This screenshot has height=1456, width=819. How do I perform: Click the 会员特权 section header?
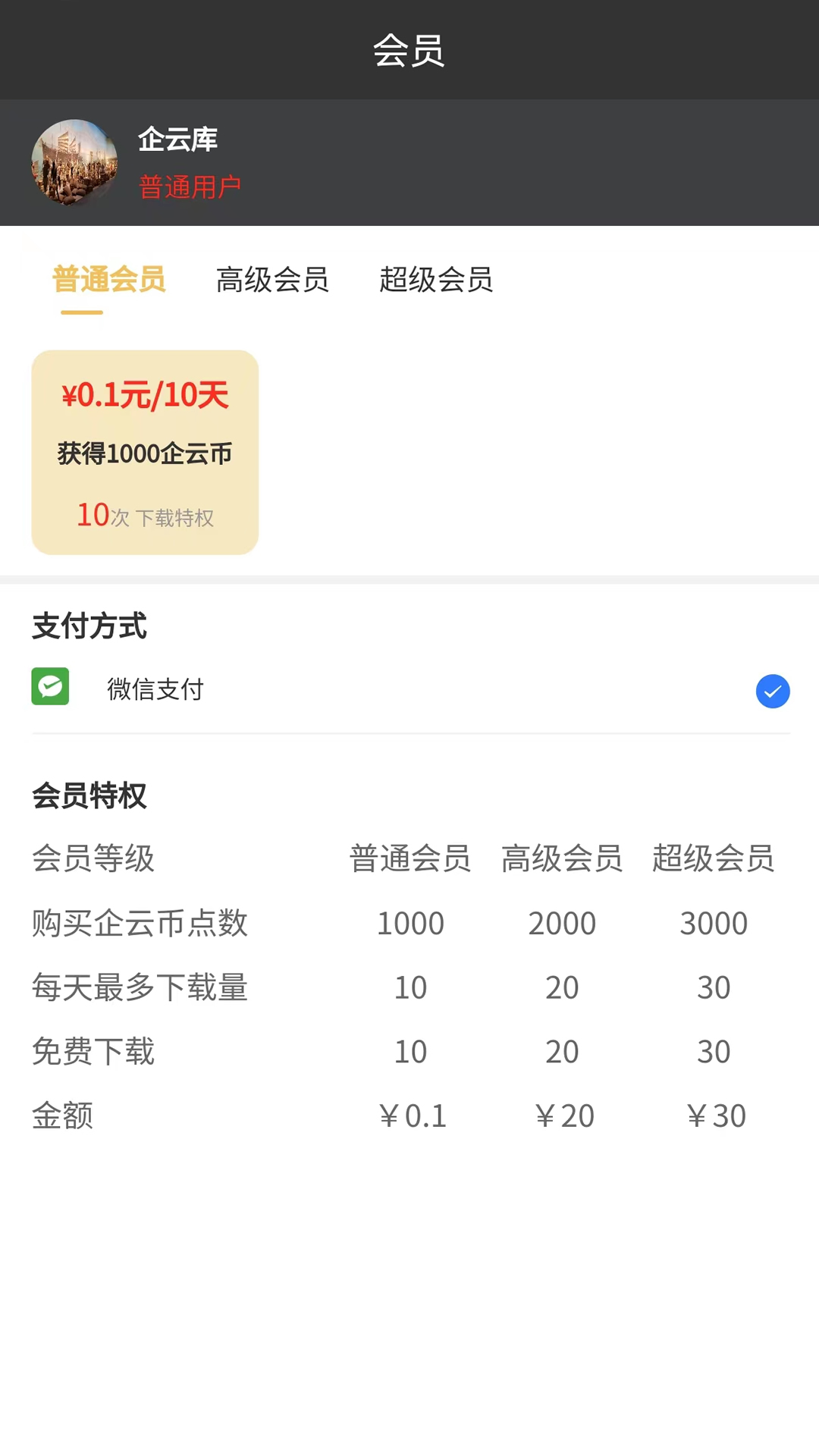pos(89,796)
